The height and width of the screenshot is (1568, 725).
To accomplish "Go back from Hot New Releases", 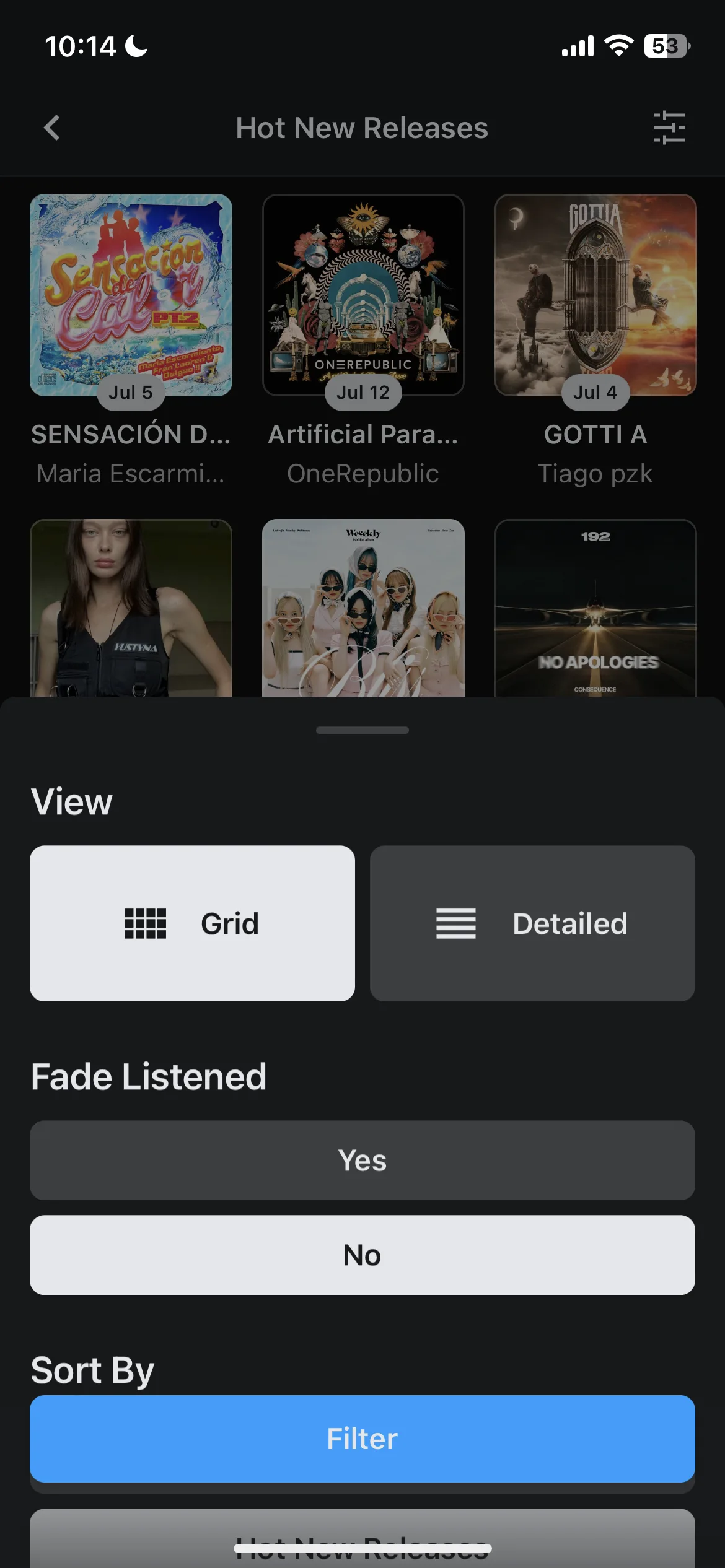I will coord(52,128).
